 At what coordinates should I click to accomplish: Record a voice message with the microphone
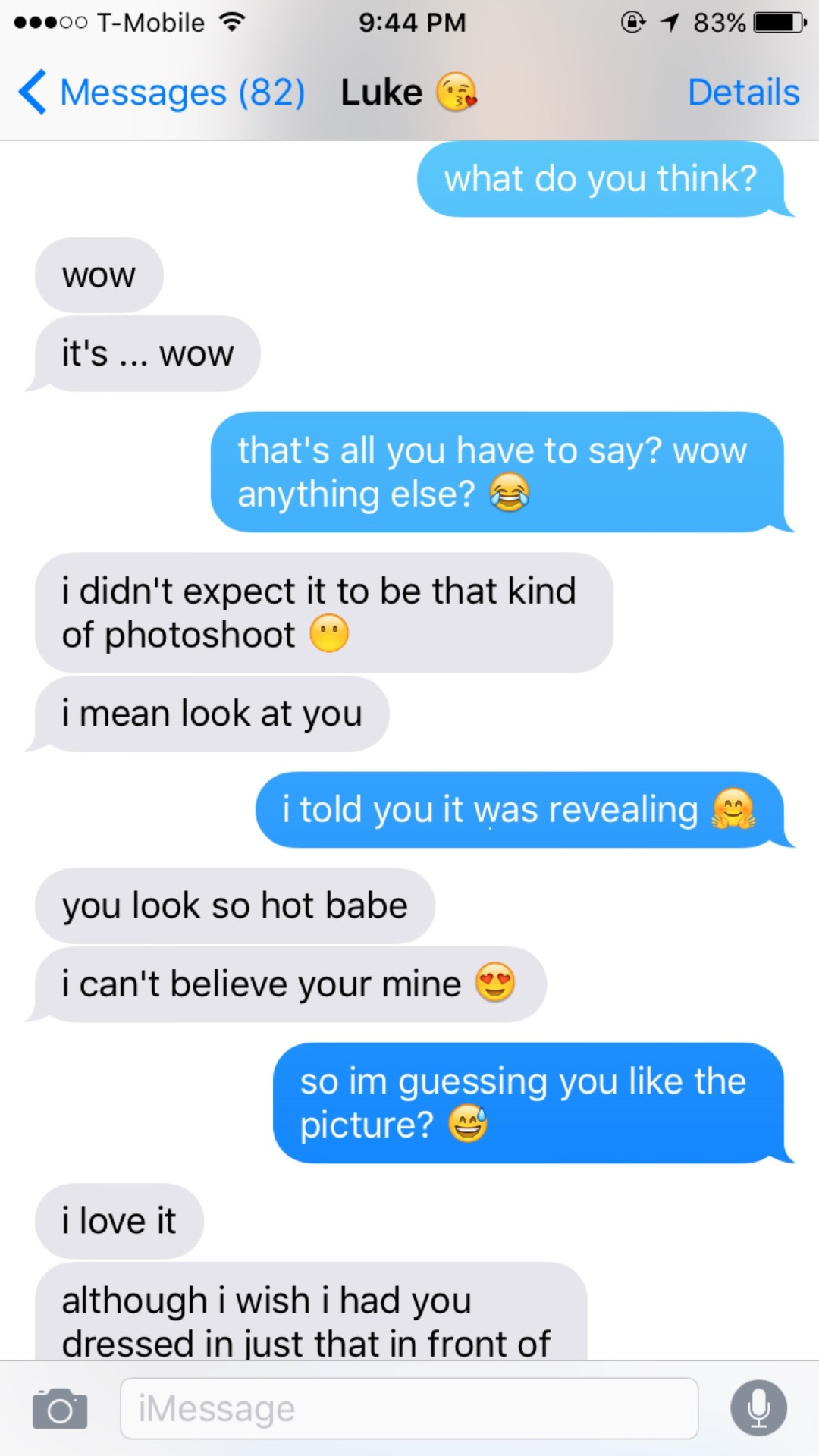(758, 1408)
